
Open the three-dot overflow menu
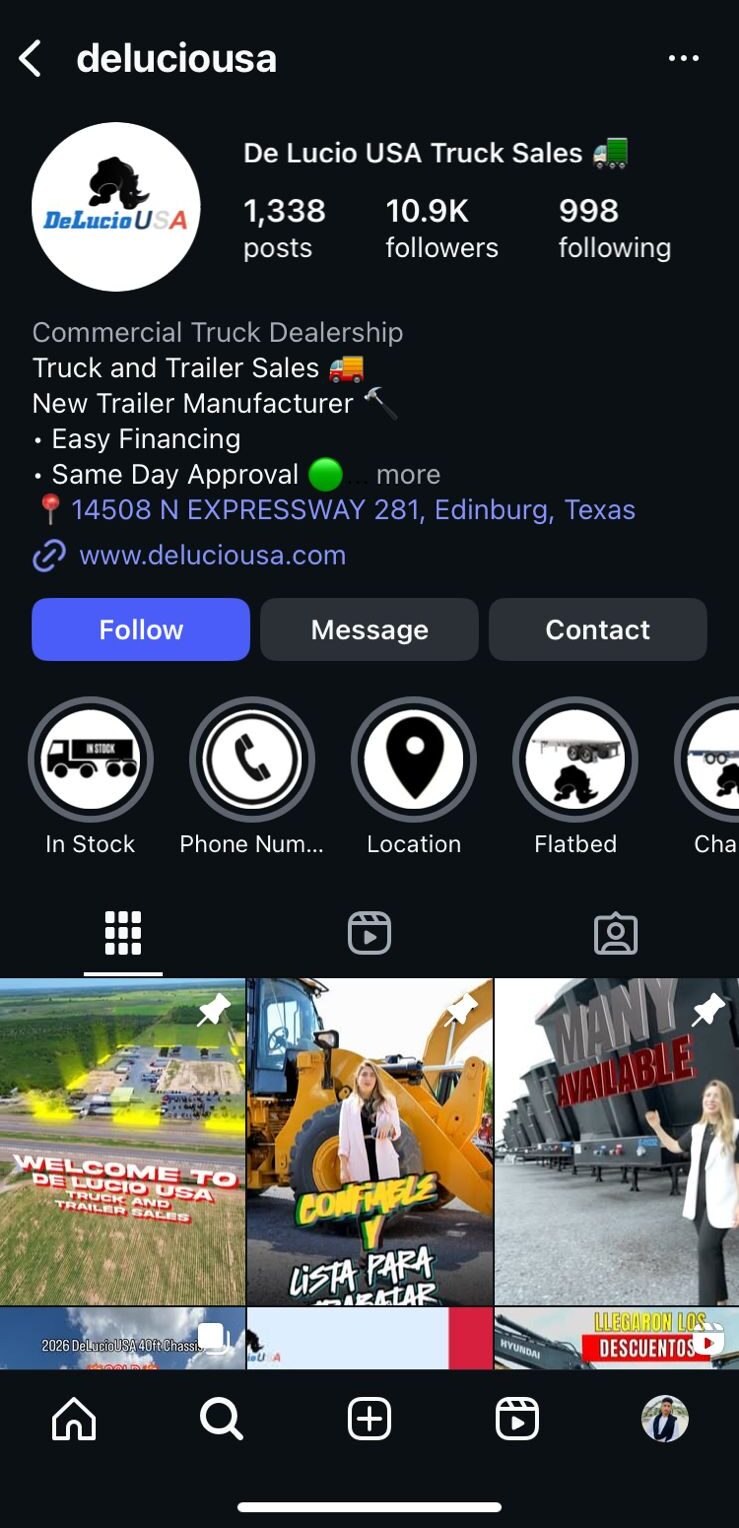tap(684, 58)
